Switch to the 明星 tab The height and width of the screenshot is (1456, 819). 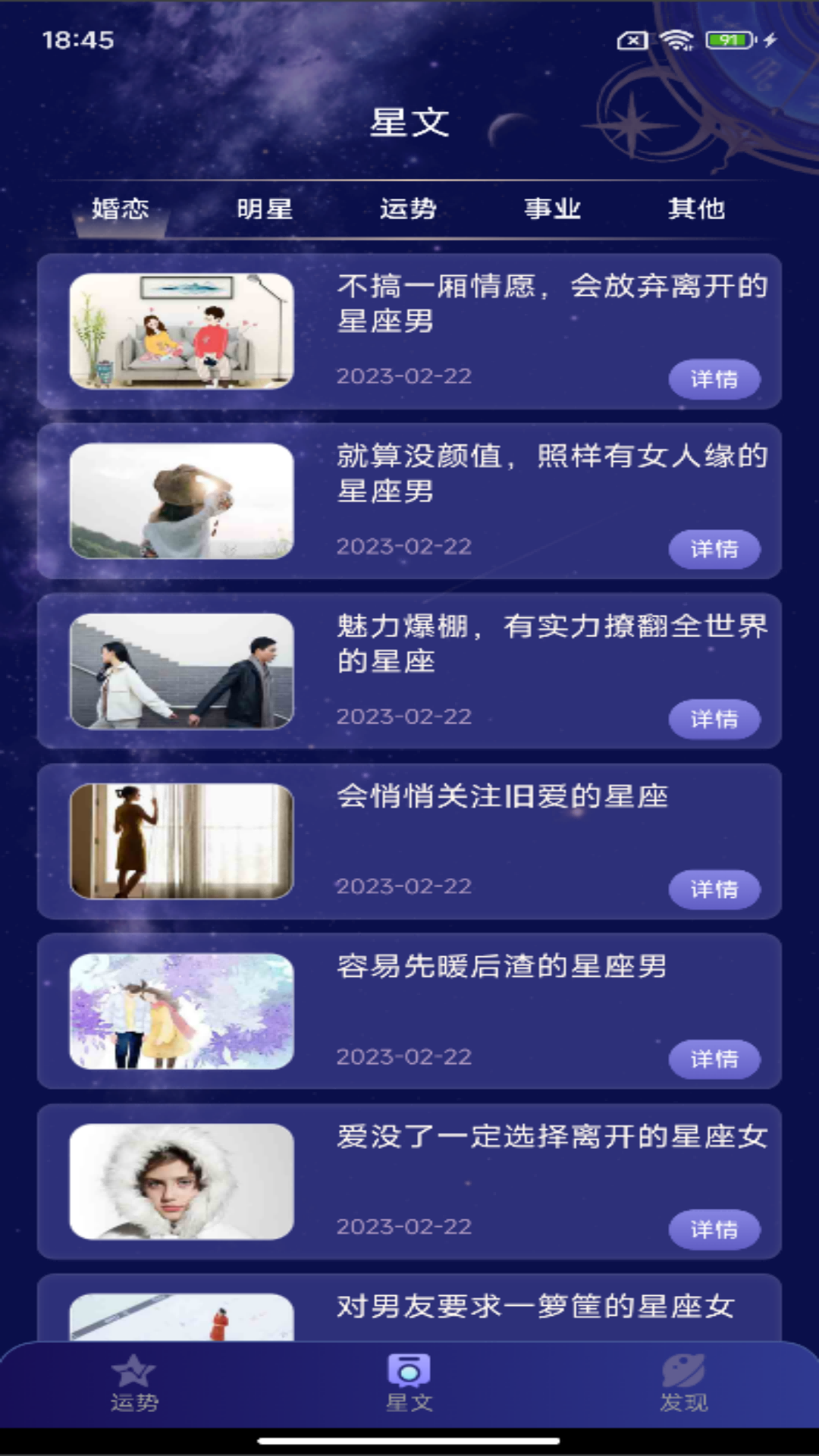click(x=264, y=209)
